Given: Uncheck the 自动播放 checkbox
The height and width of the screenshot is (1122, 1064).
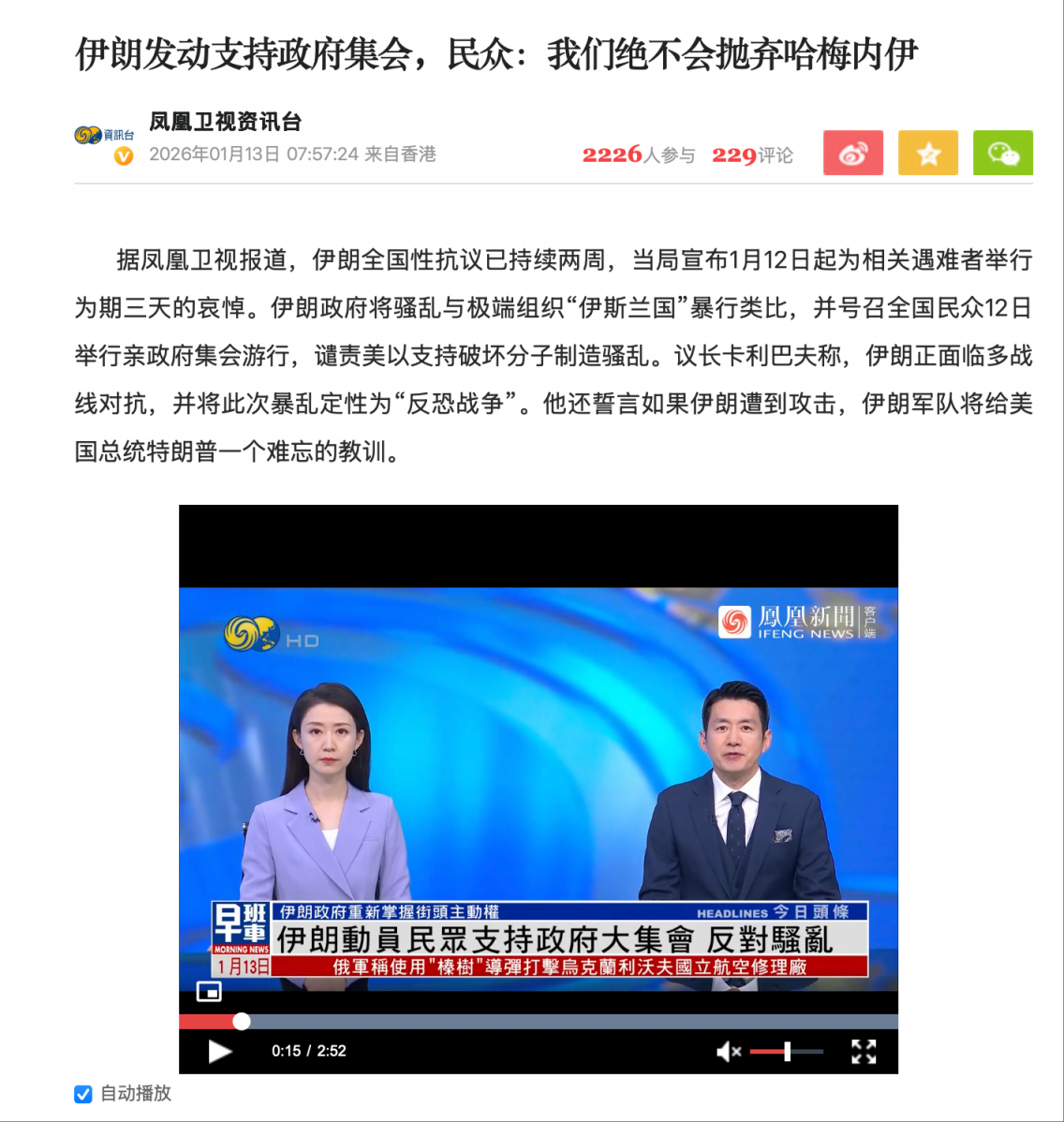Looking at the screenshot, I should [x=83, y=1093].
